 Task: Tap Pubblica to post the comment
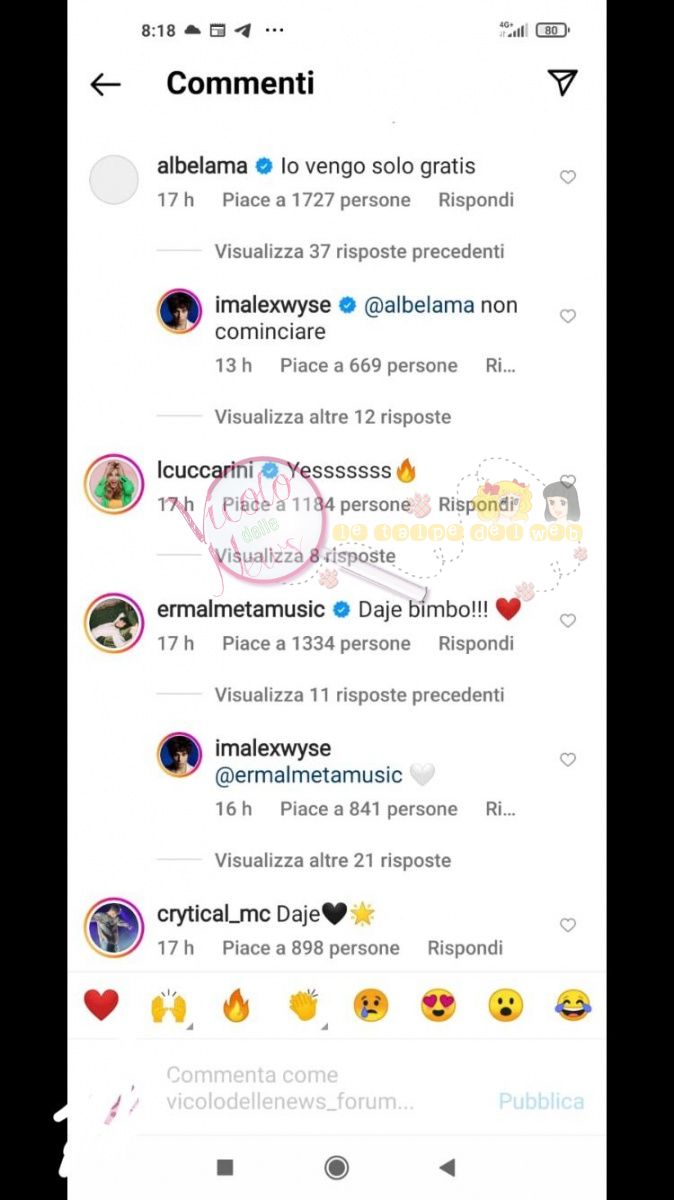pos(541,1101)
